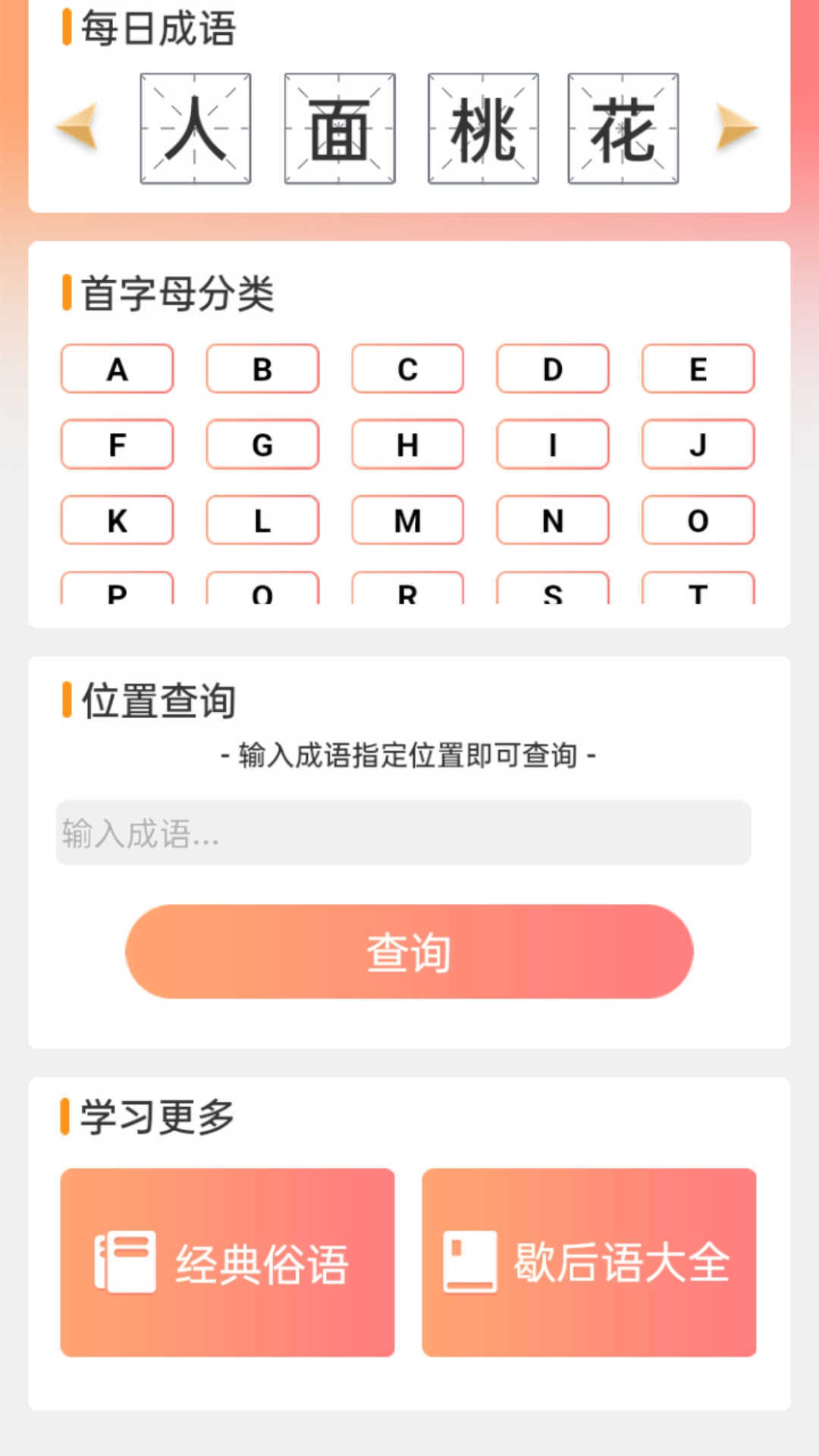This screenshot has width=819, height=1456.
Task: Browse letter H idiom category
Action: point(406,445)
